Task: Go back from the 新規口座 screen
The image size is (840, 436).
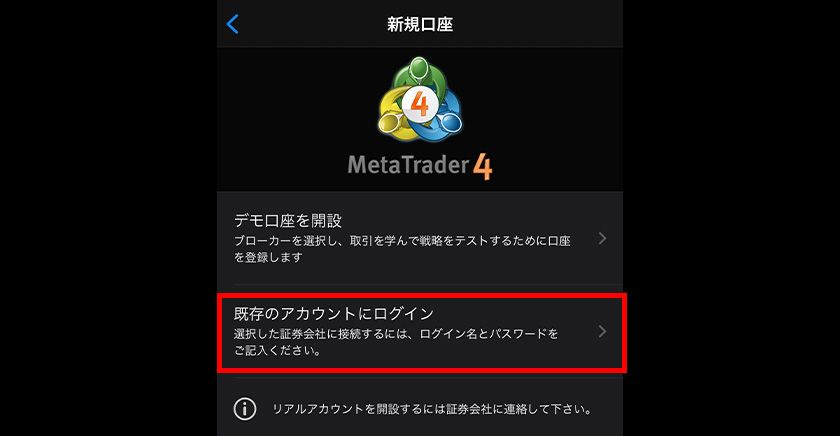Action: coord(233,24)
